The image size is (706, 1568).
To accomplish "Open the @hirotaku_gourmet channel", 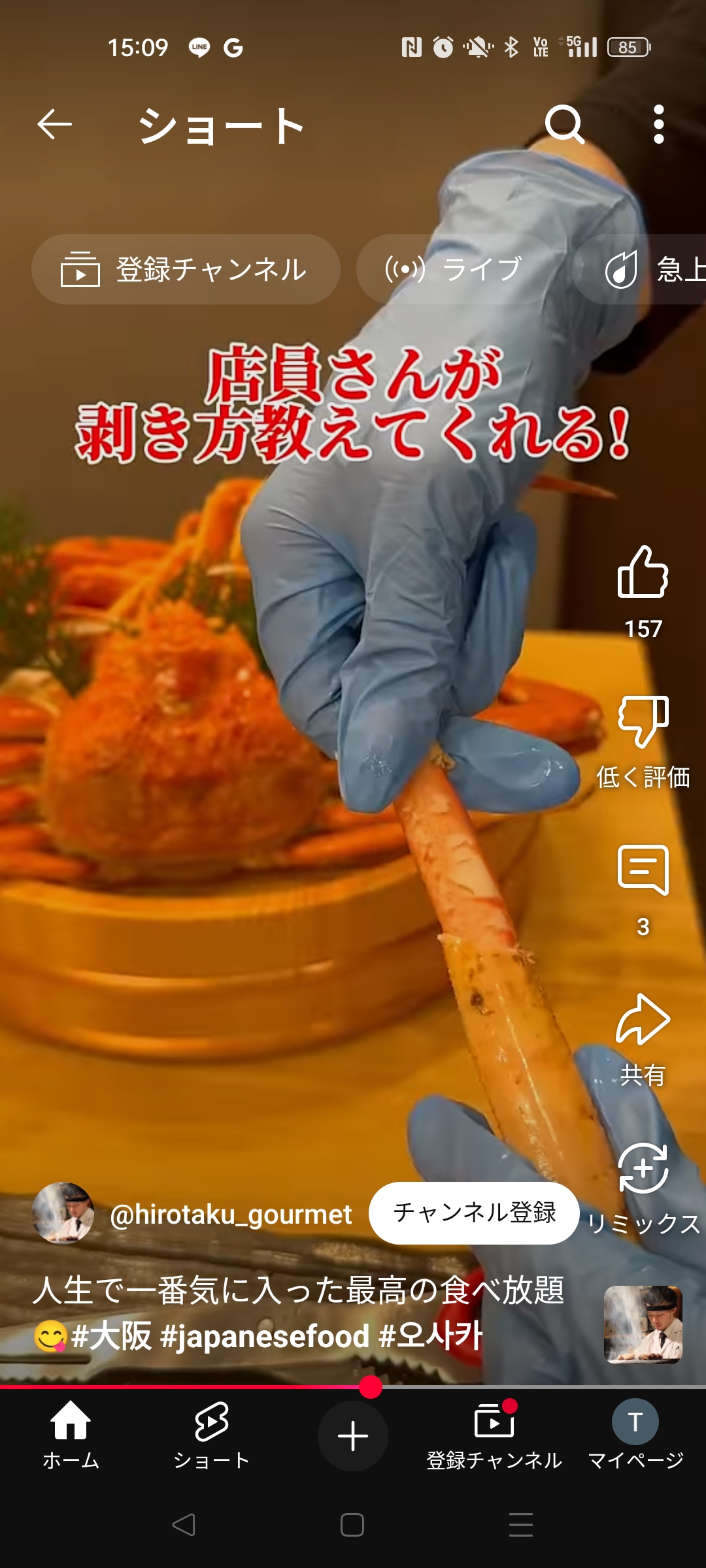I will 231,1214.
